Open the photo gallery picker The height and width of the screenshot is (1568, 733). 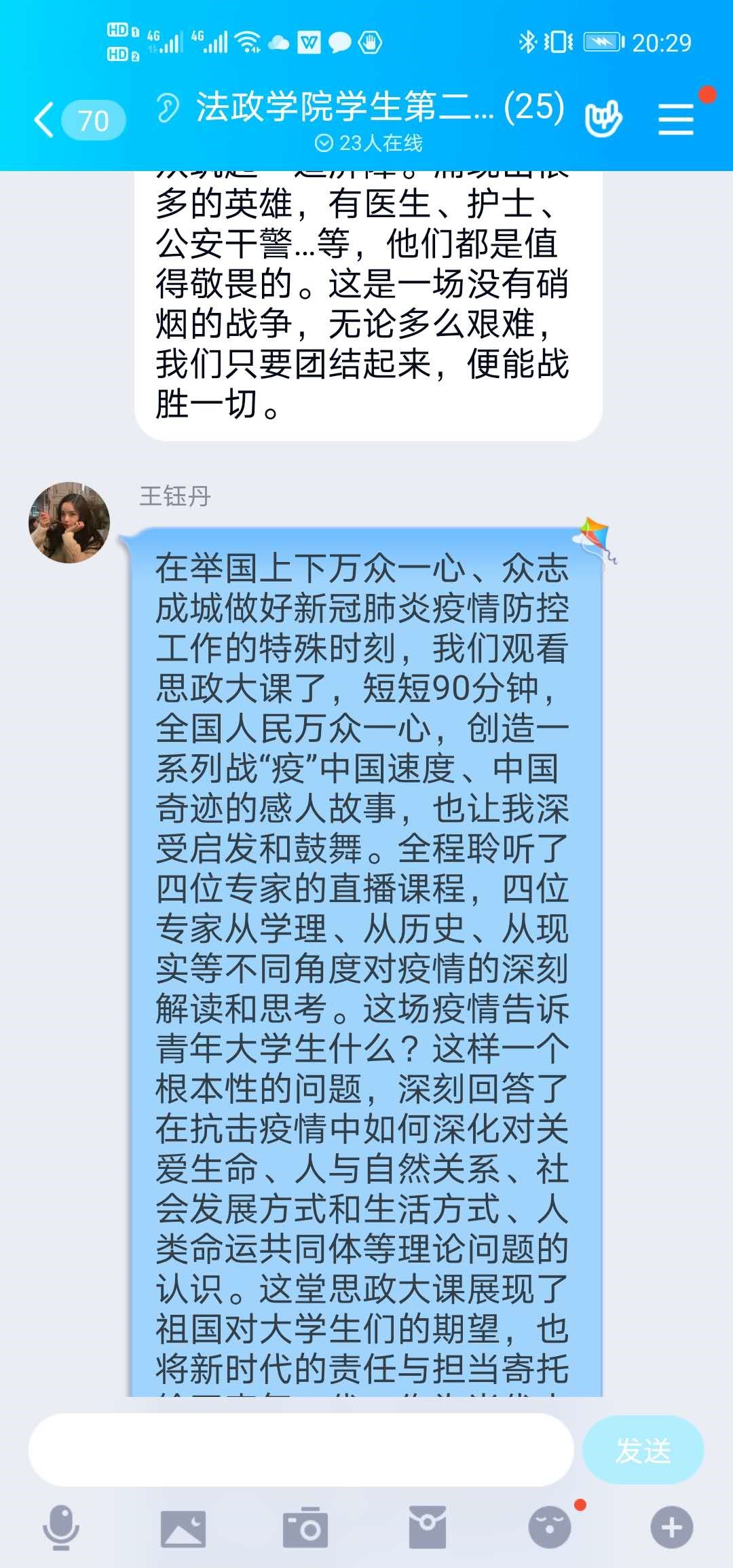183,1529
